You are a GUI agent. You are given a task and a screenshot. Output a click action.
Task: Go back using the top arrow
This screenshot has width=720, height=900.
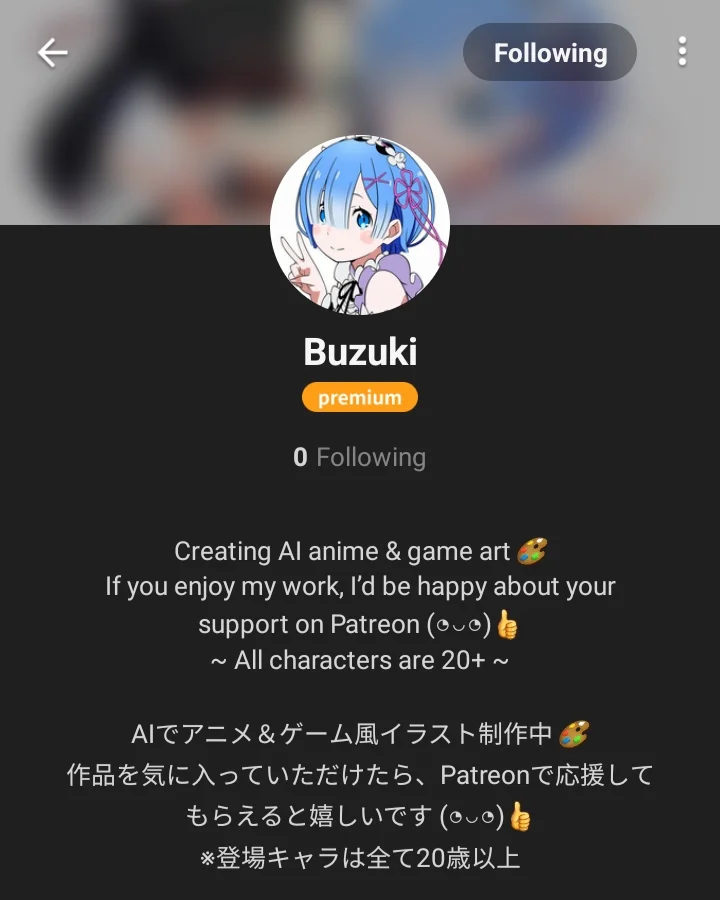click(x=52, y=53)
